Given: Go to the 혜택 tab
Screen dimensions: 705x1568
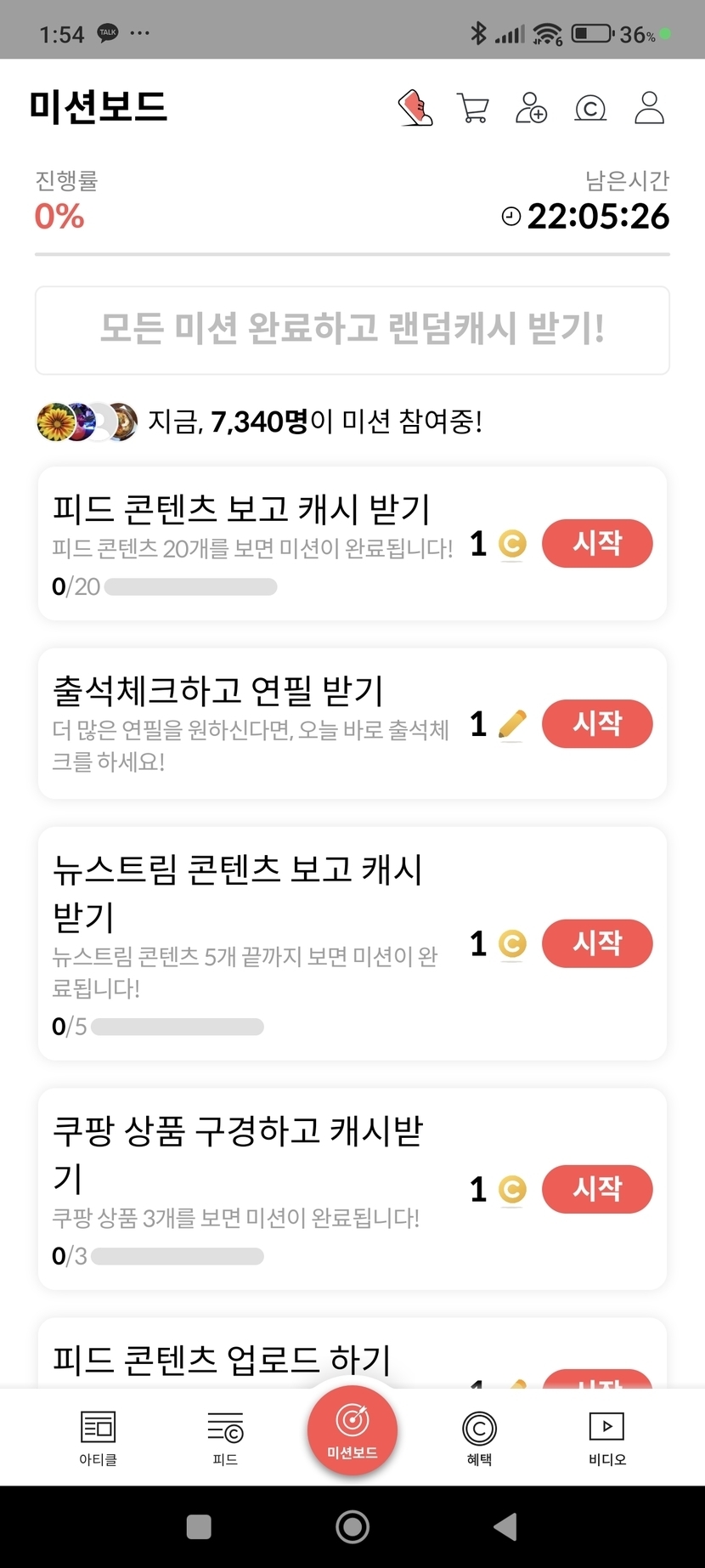Looking at the screenshot, I should coord(479,1438).
